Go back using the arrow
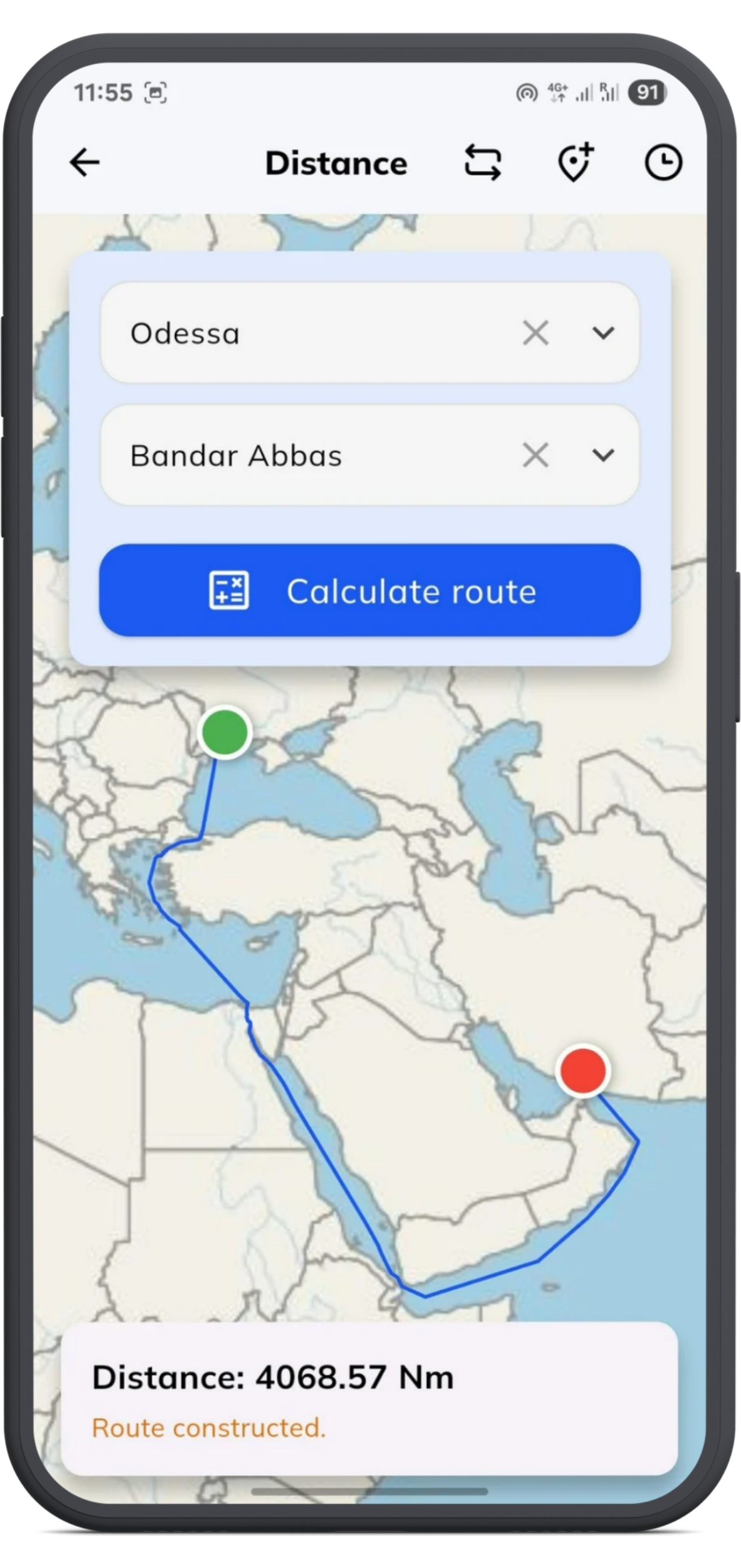Screen dimensions: 741x1568 tap(85, 163)
